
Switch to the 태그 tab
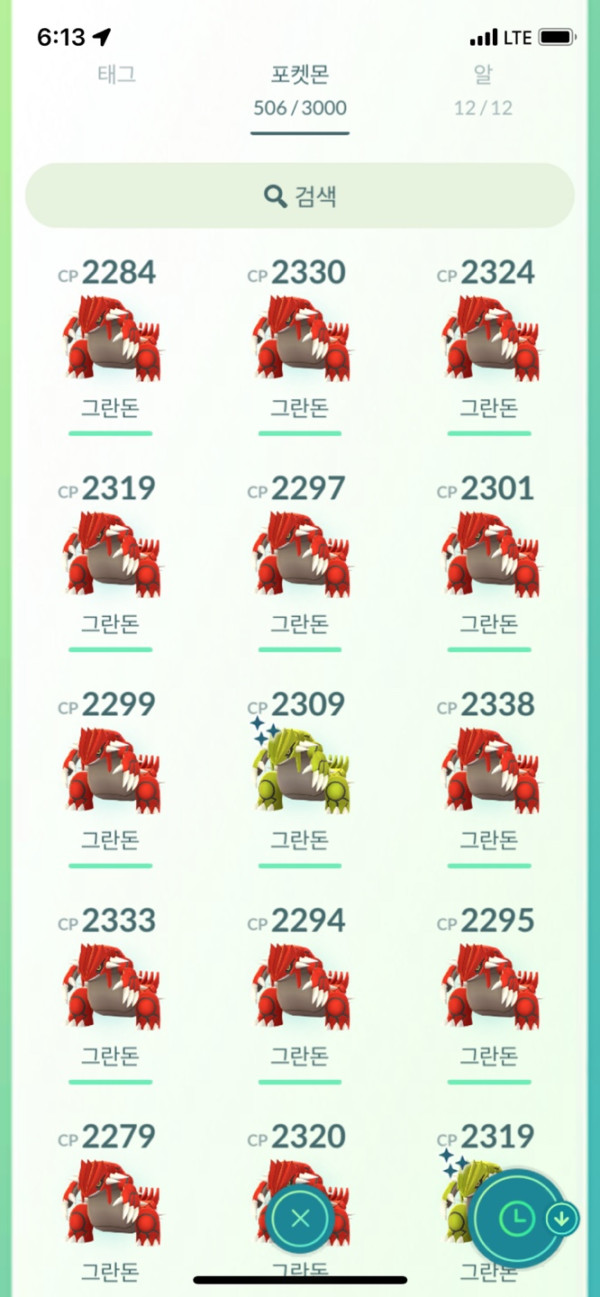(117, 74)
